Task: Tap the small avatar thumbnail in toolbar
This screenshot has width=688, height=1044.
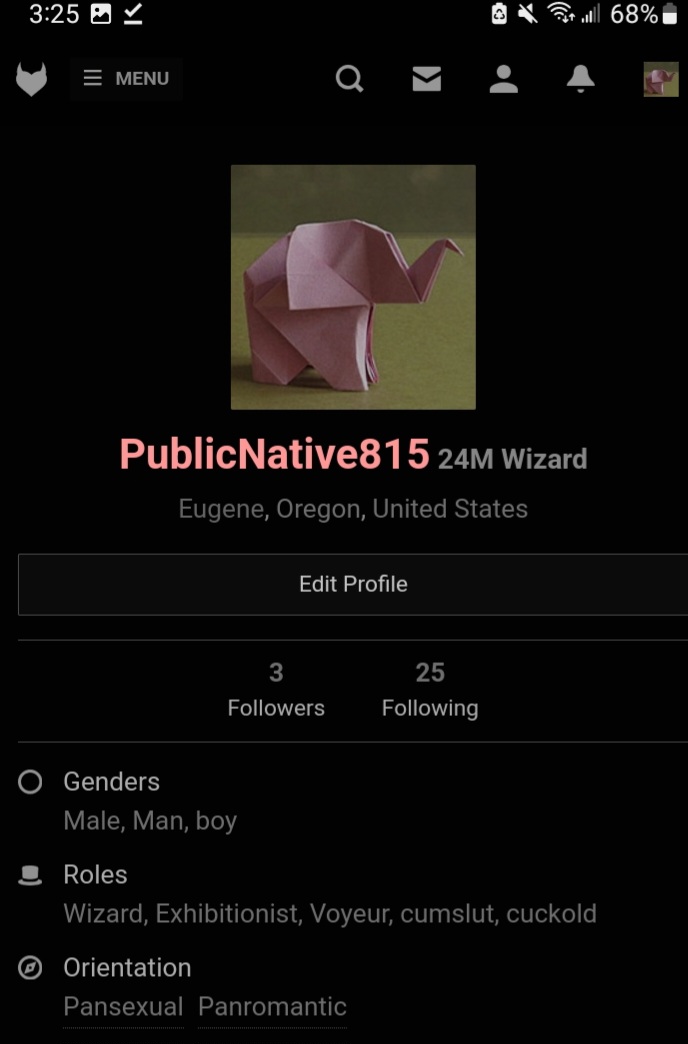Action: [660, 79]
